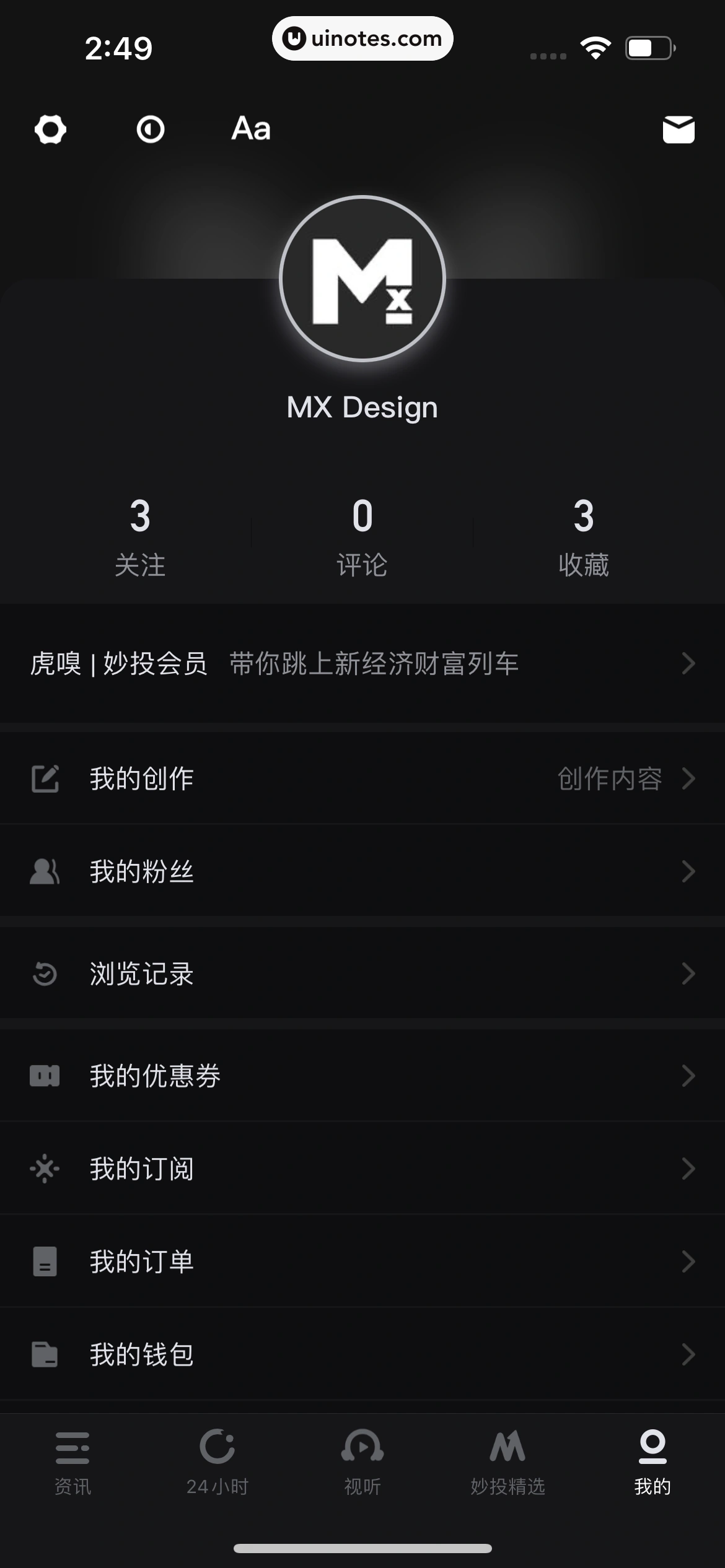Click the 评论 count showing 0
Screen dimensions: 725x1568
(x=362, y=536)
